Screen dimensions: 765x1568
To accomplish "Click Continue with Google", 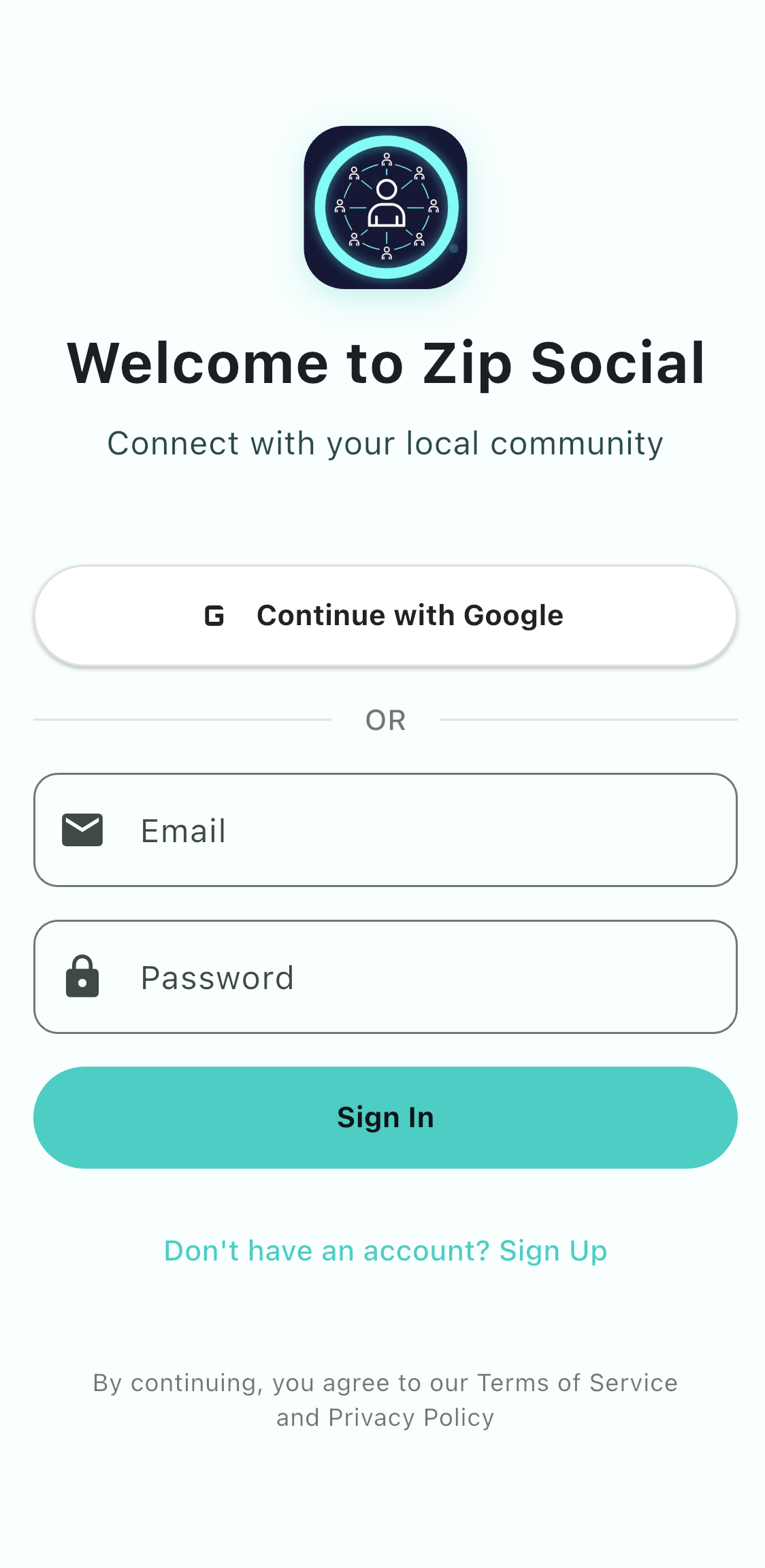I will pyautogui.click(x=386, y=615).
